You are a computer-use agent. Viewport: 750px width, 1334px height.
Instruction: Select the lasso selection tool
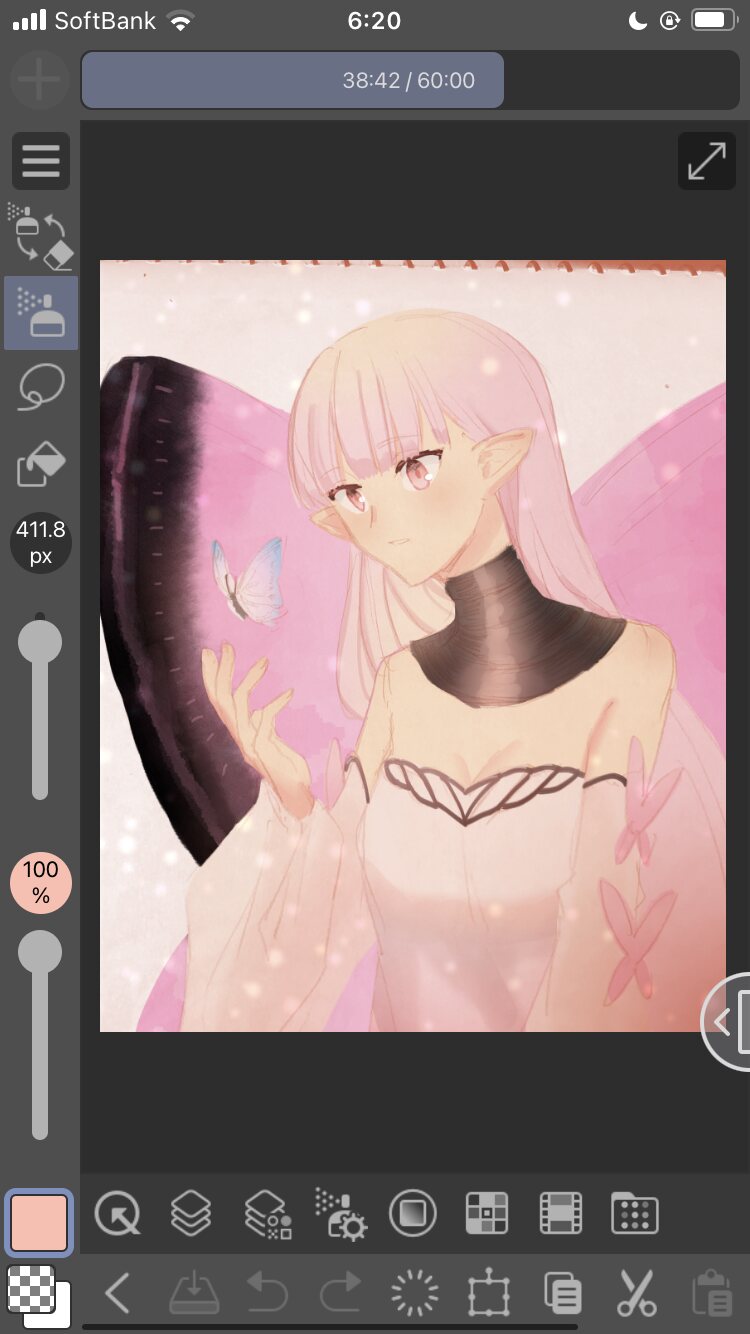click(40, 388)
